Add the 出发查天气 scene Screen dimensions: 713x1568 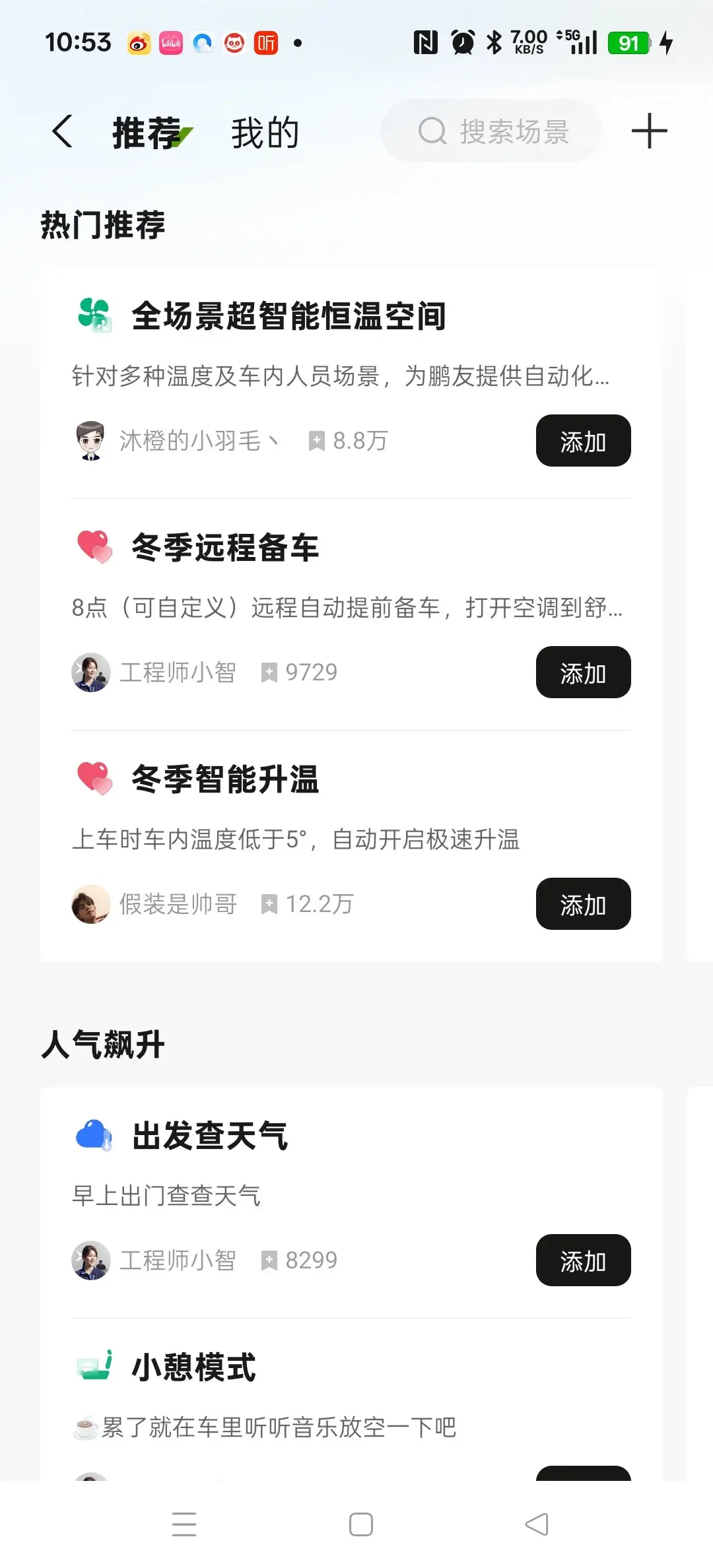(582, 1260)
